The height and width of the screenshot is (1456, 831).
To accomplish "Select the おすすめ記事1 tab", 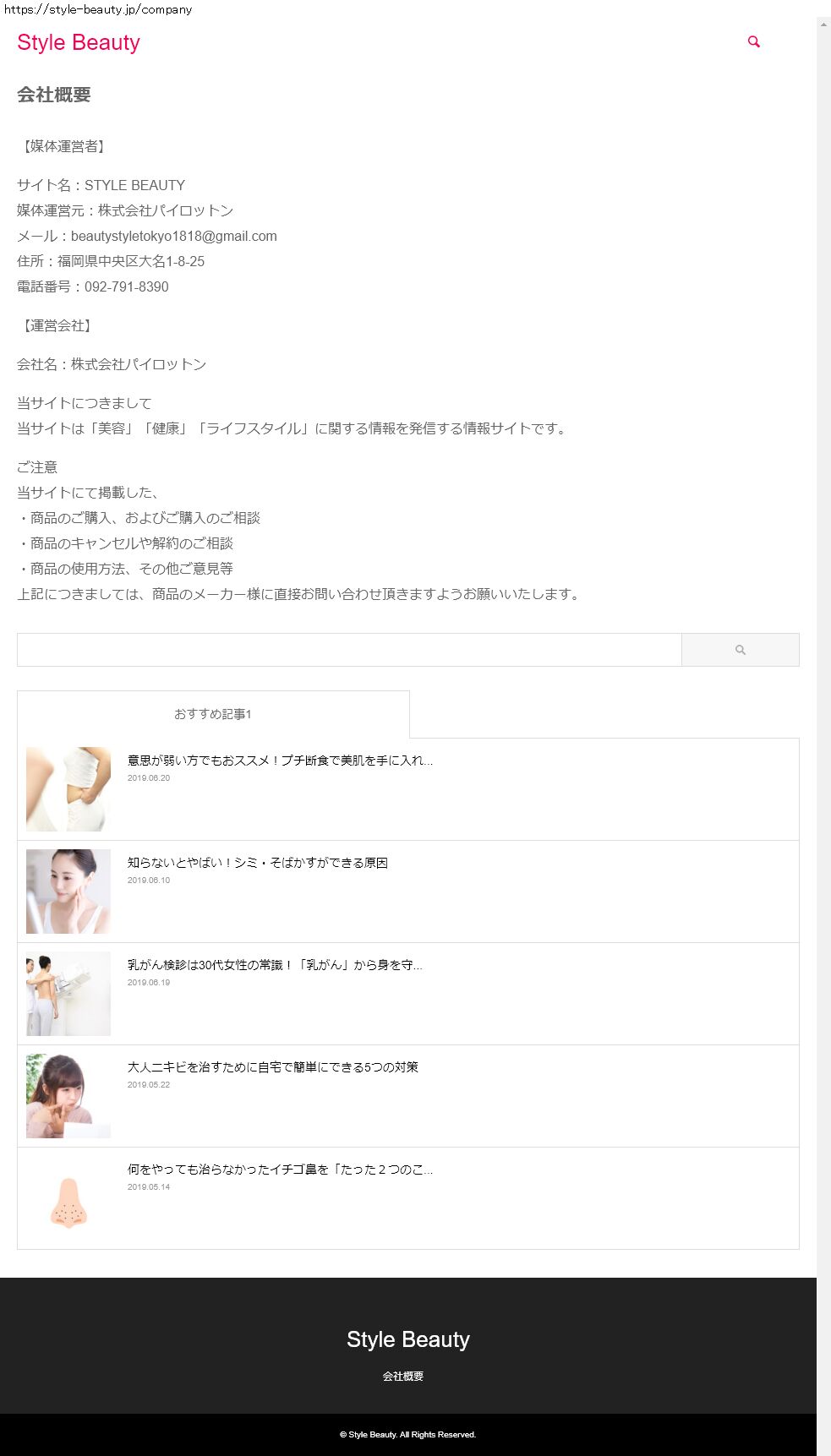I will click(x=213, y=714).
